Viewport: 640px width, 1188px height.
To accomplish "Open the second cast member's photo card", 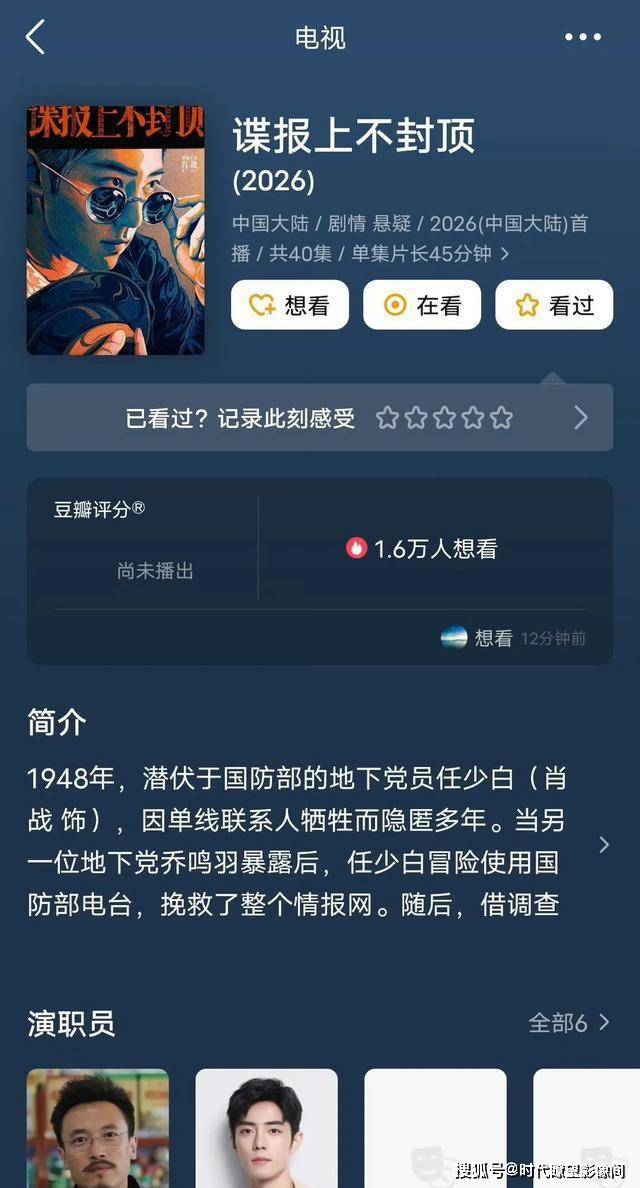I will coord(266,1128).
